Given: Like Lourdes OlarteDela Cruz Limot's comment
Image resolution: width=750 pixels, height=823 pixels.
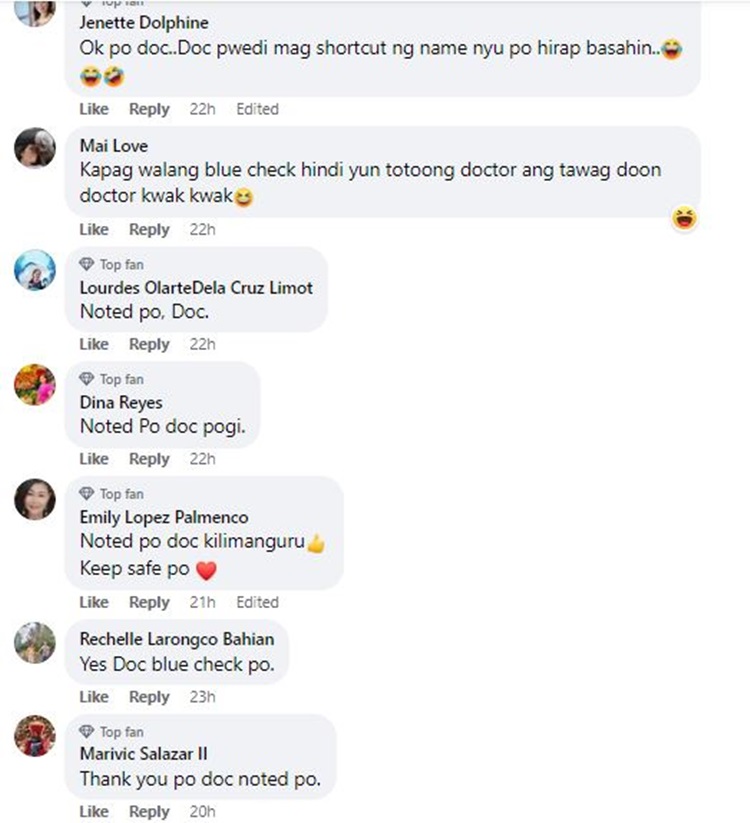Looking at the screenshot, I should 93,344.
